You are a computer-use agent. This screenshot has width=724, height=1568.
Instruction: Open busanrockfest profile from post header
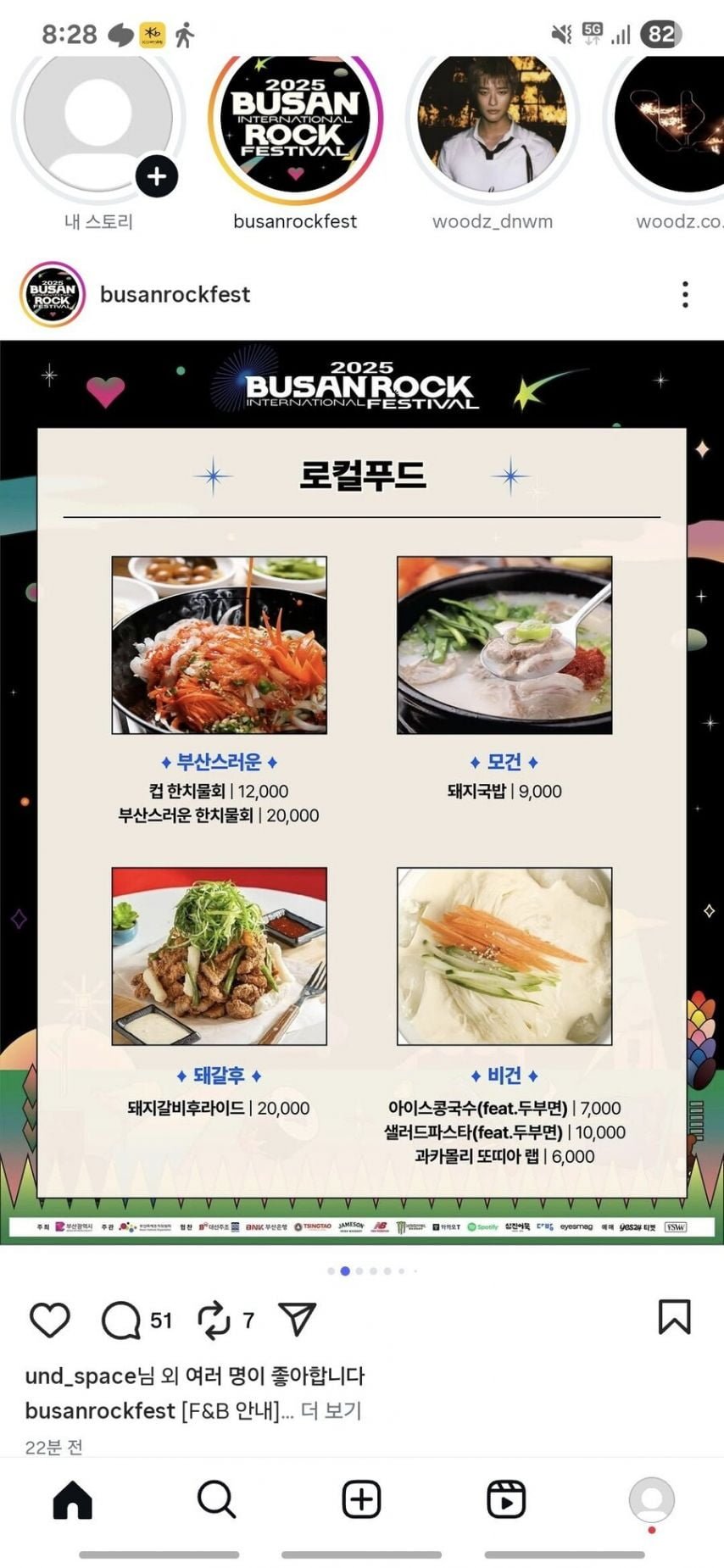(175, 294)
